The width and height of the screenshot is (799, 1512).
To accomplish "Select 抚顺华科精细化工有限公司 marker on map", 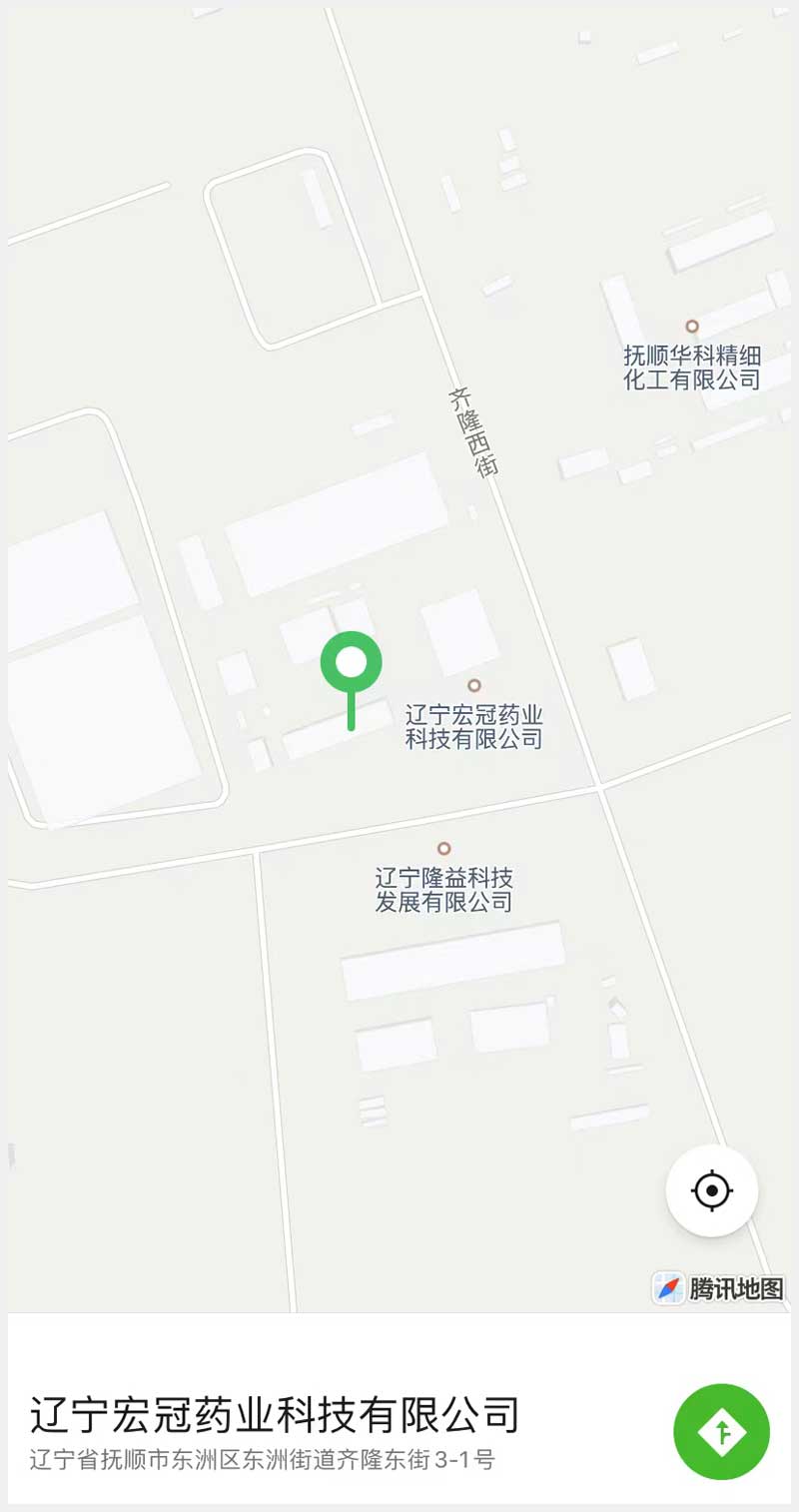I will (691, 327).
